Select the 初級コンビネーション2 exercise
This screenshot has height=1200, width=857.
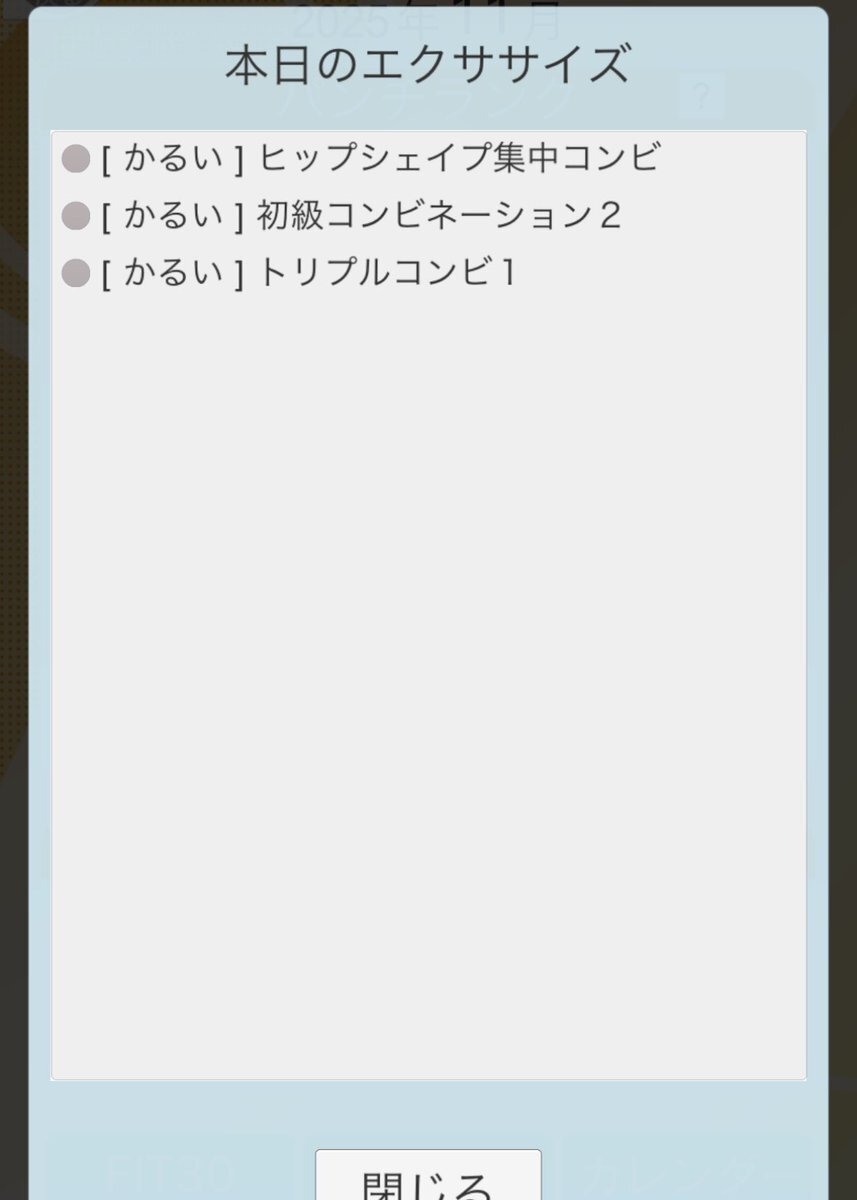click(x=341, y=215)
